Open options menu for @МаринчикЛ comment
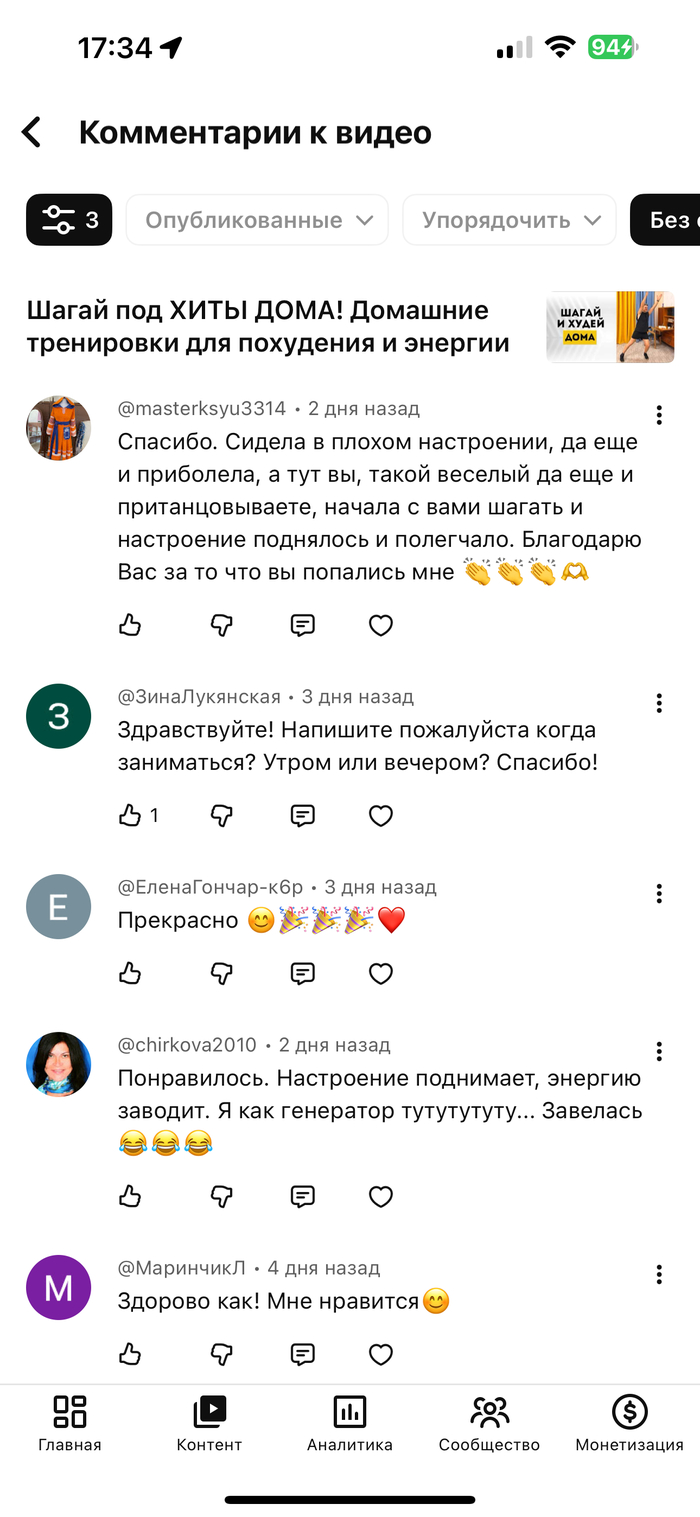Image resolution: width=700 pixels, height=1517 pixels. pos(659,1274)
